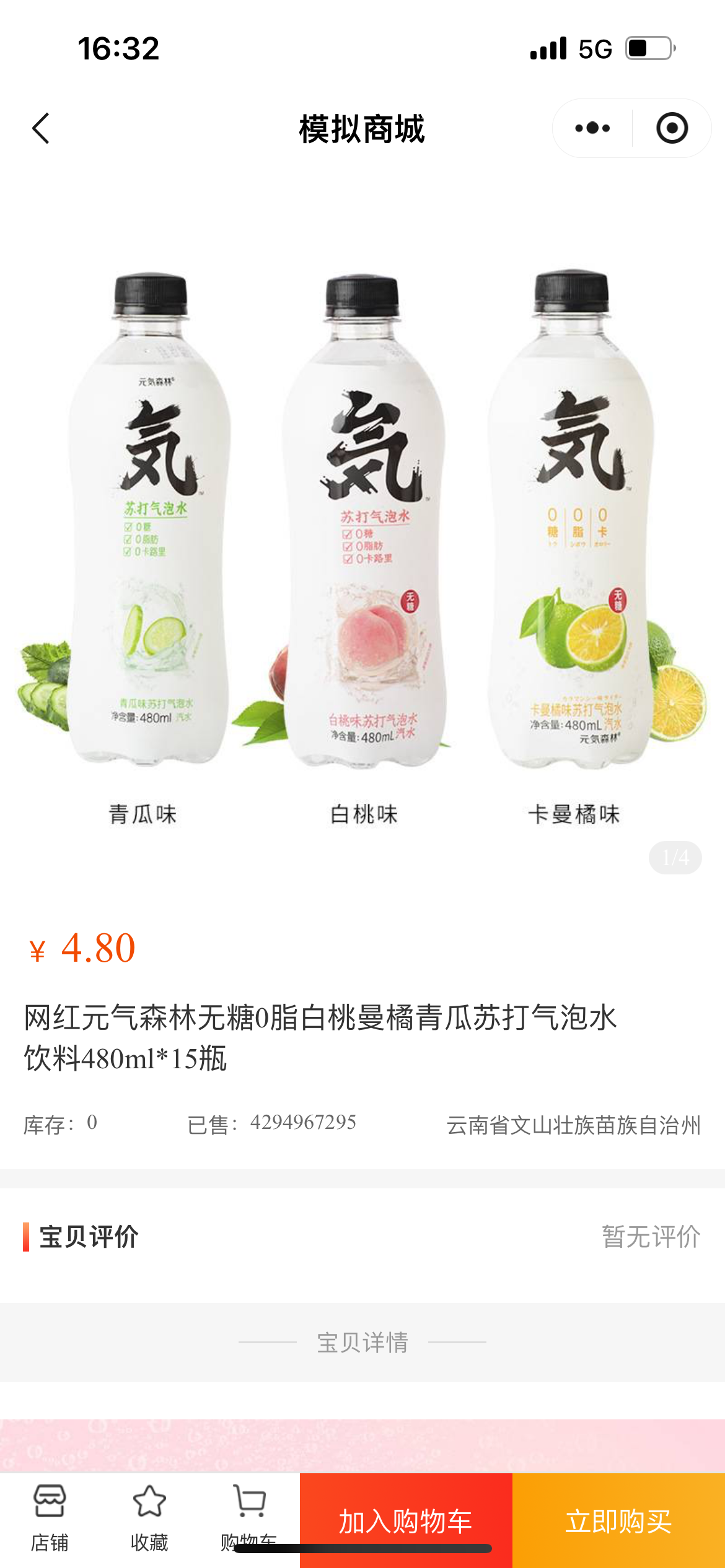Image resolution: width=725 pixels, height=1568 pixels.
Task: Close the mini program with the circle button
Action: pyautogui.click(x=672, y=129)
